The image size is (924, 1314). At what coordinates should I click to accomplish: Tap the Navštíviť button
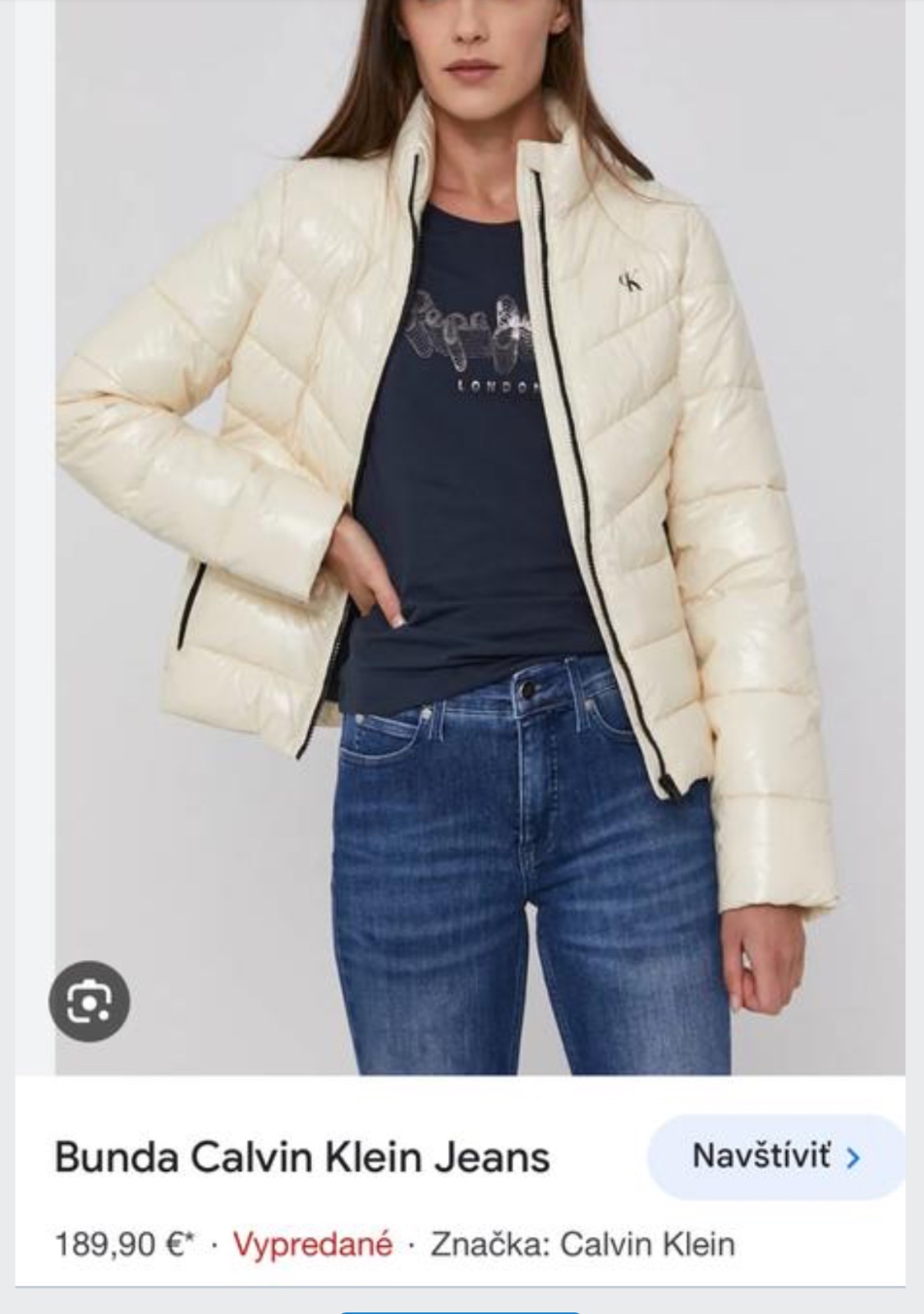(x=775, y=1157)
